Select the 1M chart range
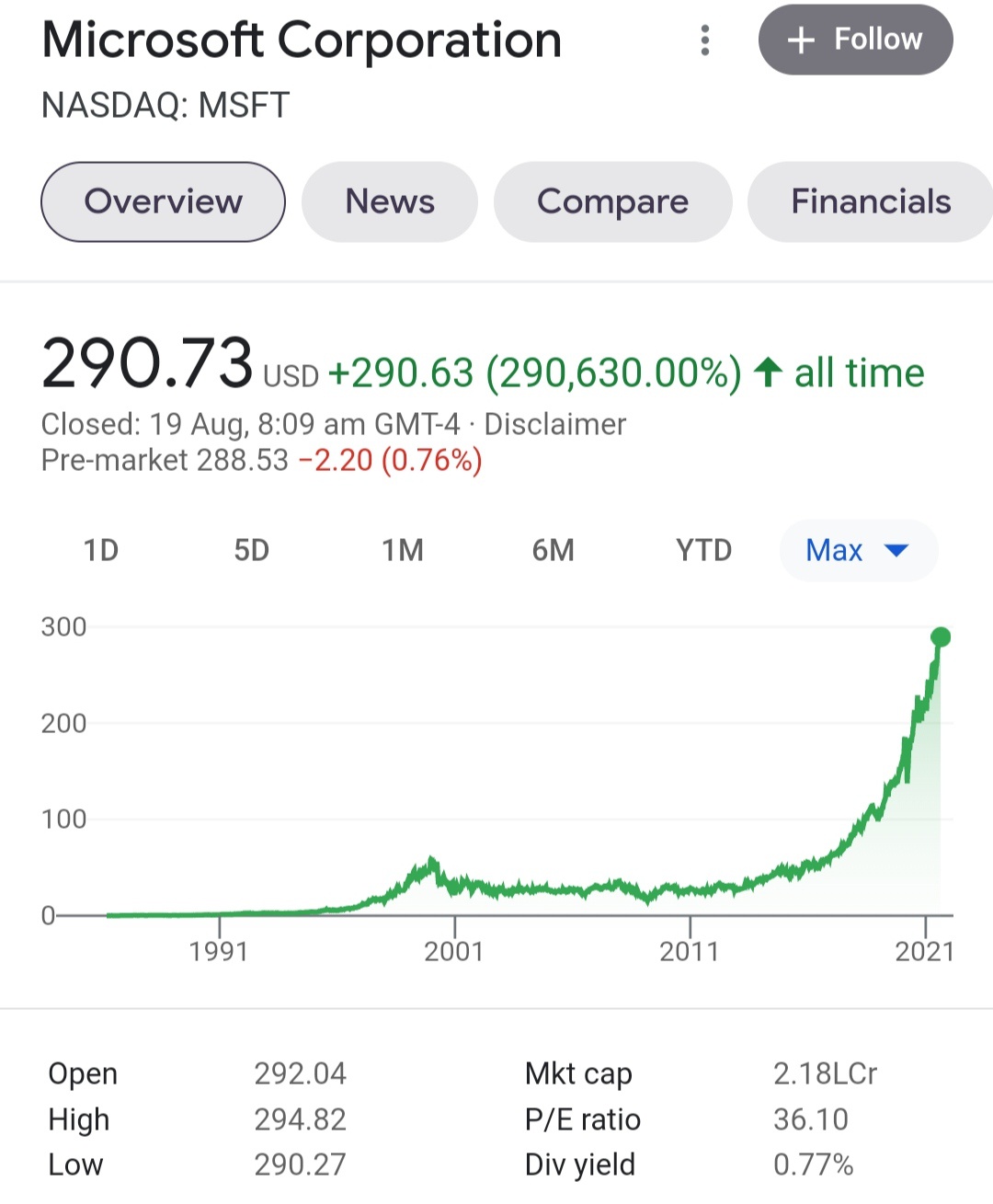Viewport: 993px width, 1204px height. point(403,550)
